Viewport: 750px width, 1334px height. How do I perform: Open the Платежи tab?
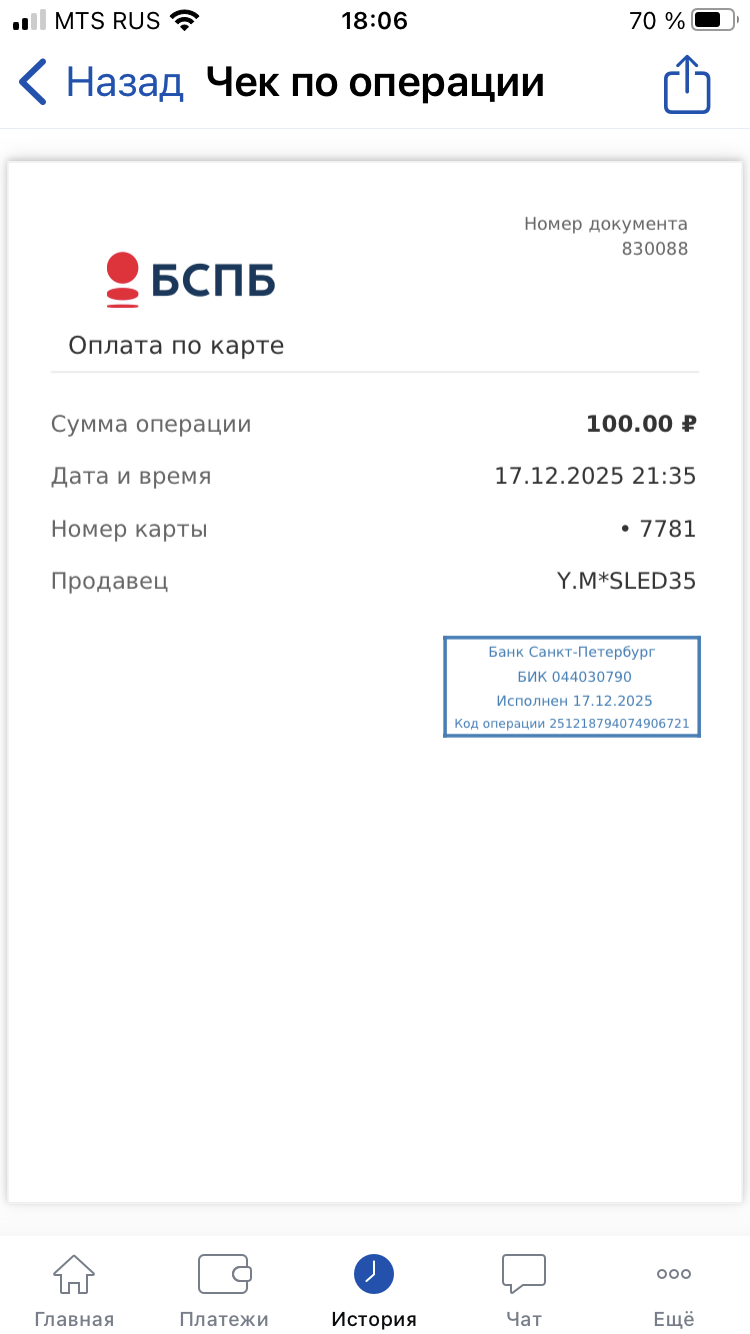[x=224, y=1289]
